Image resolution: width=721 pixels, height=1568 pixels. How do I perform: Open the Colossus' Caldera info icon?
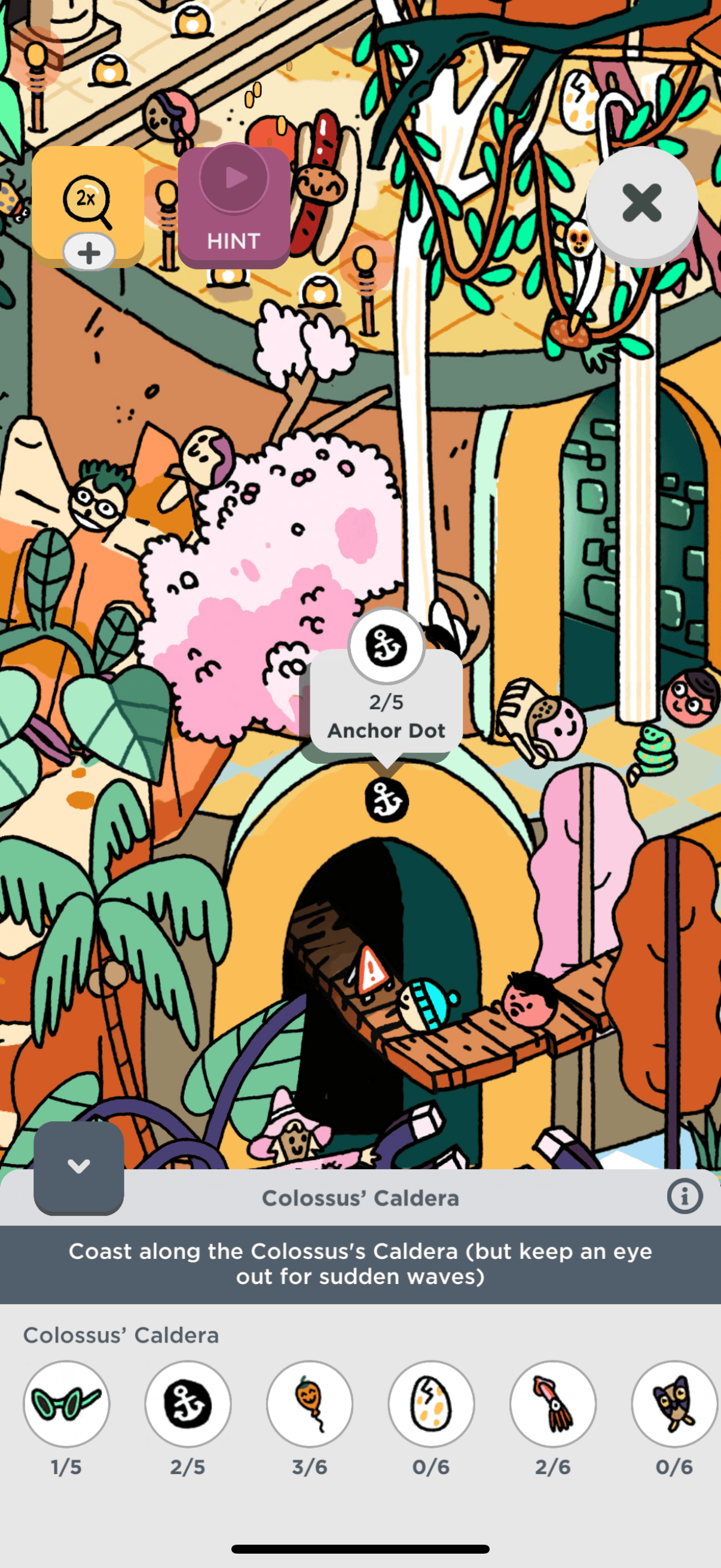pos(685,1197)
